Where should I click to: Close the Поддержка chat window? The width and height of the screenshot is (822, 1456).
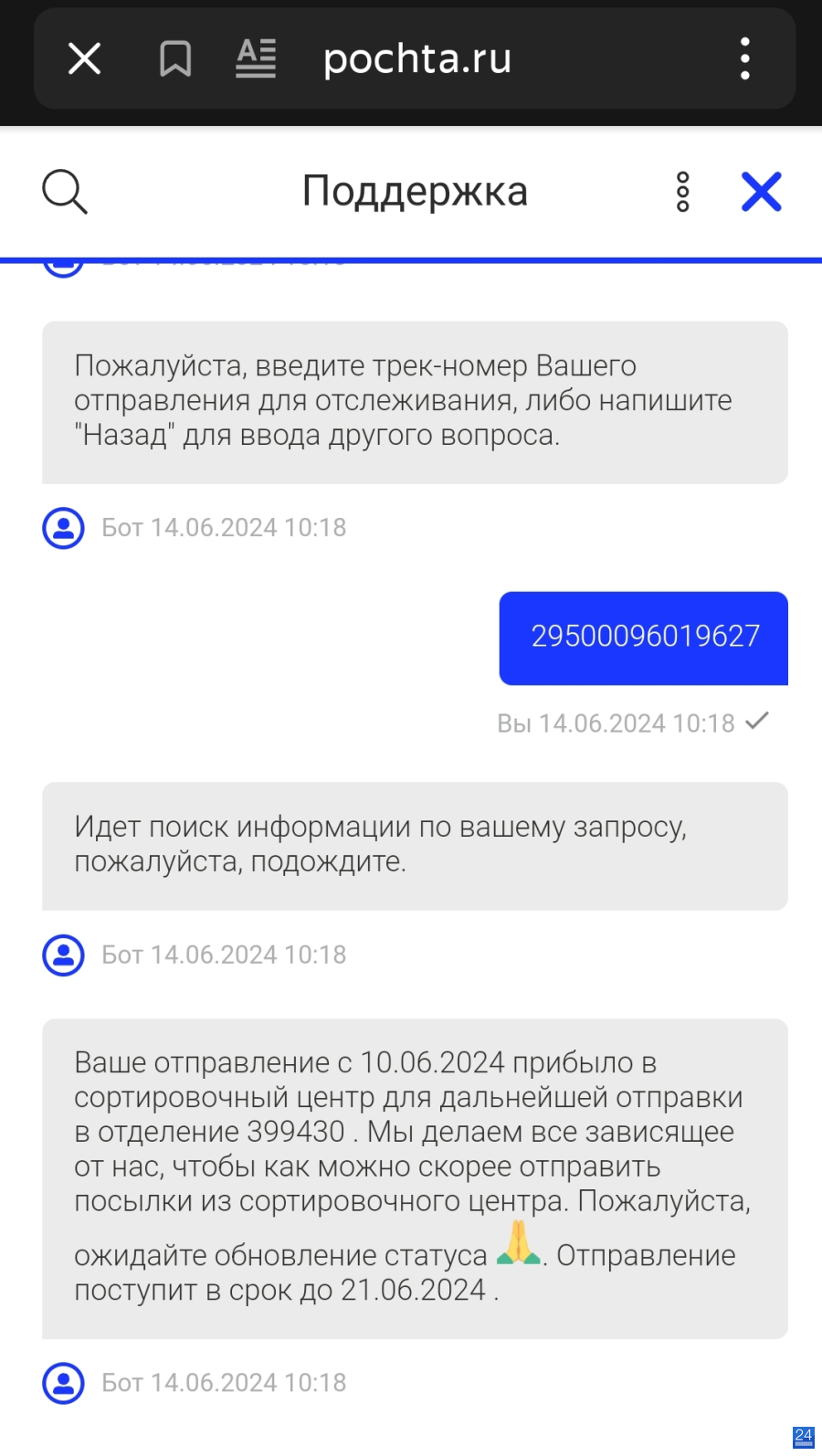point(762,192)
